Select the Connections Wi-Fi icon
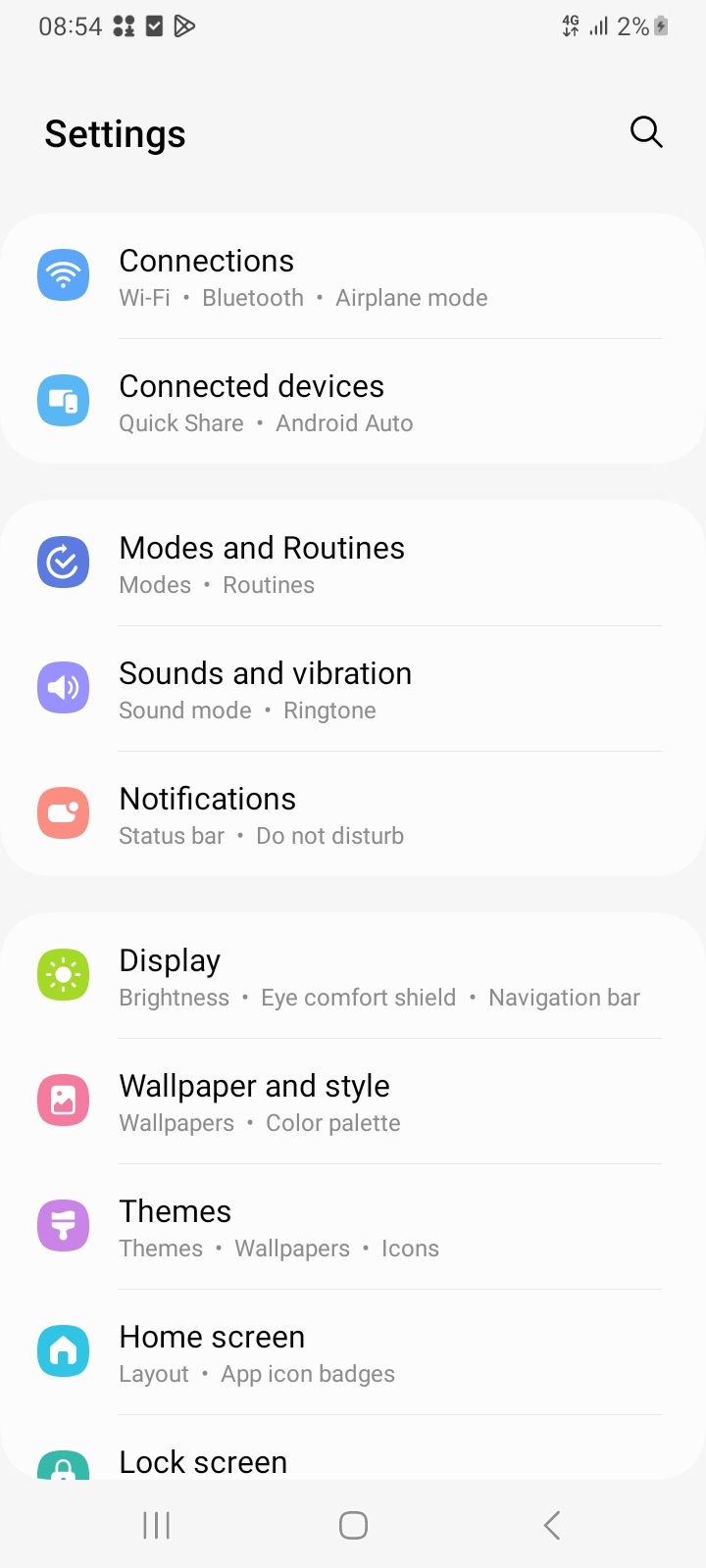 [63, 275]
